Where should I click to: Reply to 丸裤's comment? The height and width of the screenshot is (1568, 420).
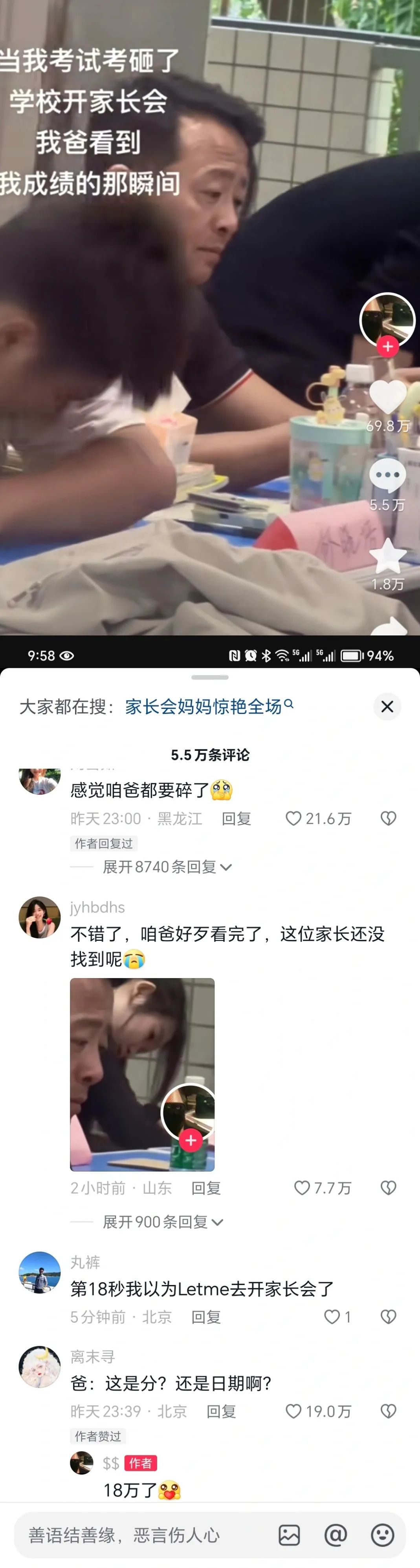coord(205,1316)
